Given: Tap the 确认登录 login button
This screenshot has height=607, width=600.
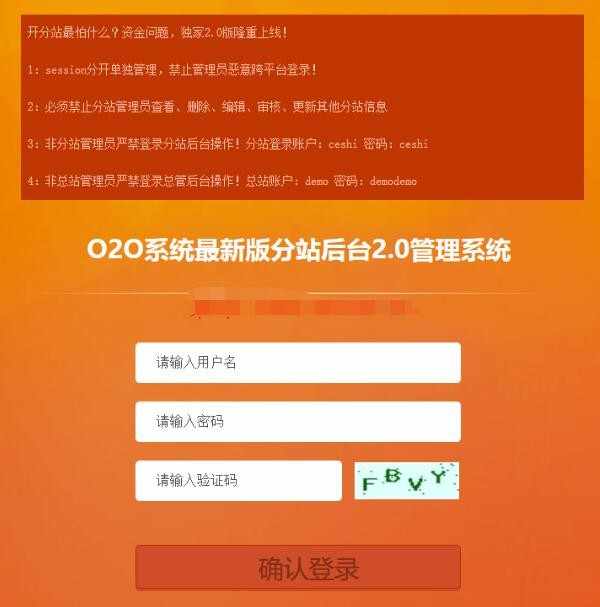Looking at the screenshot, I should [298, 568].
